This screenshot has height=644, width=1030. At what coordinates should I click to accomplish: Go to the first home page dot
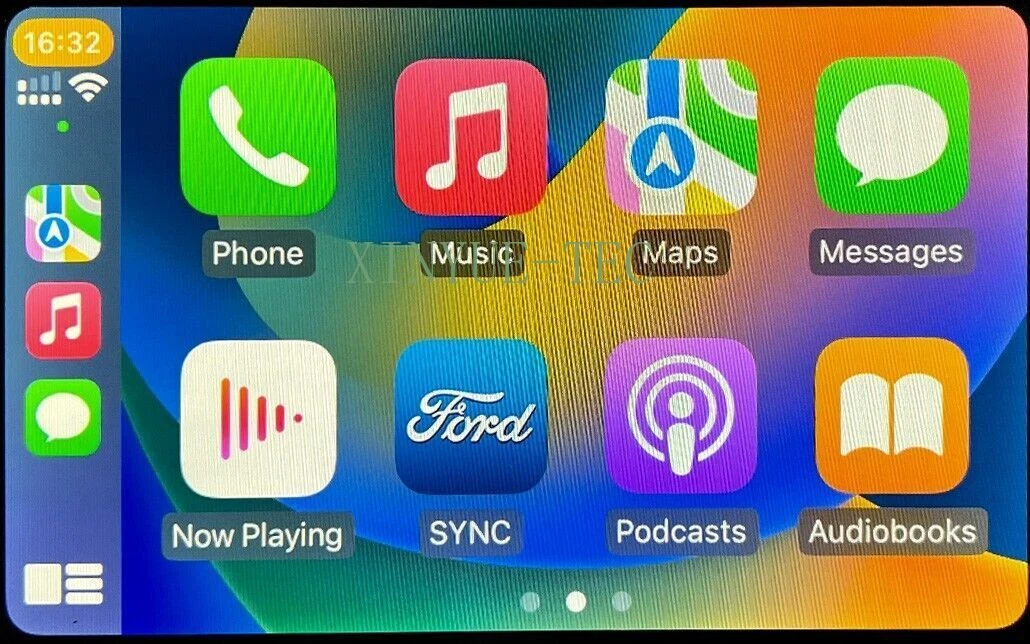point(531,601)
